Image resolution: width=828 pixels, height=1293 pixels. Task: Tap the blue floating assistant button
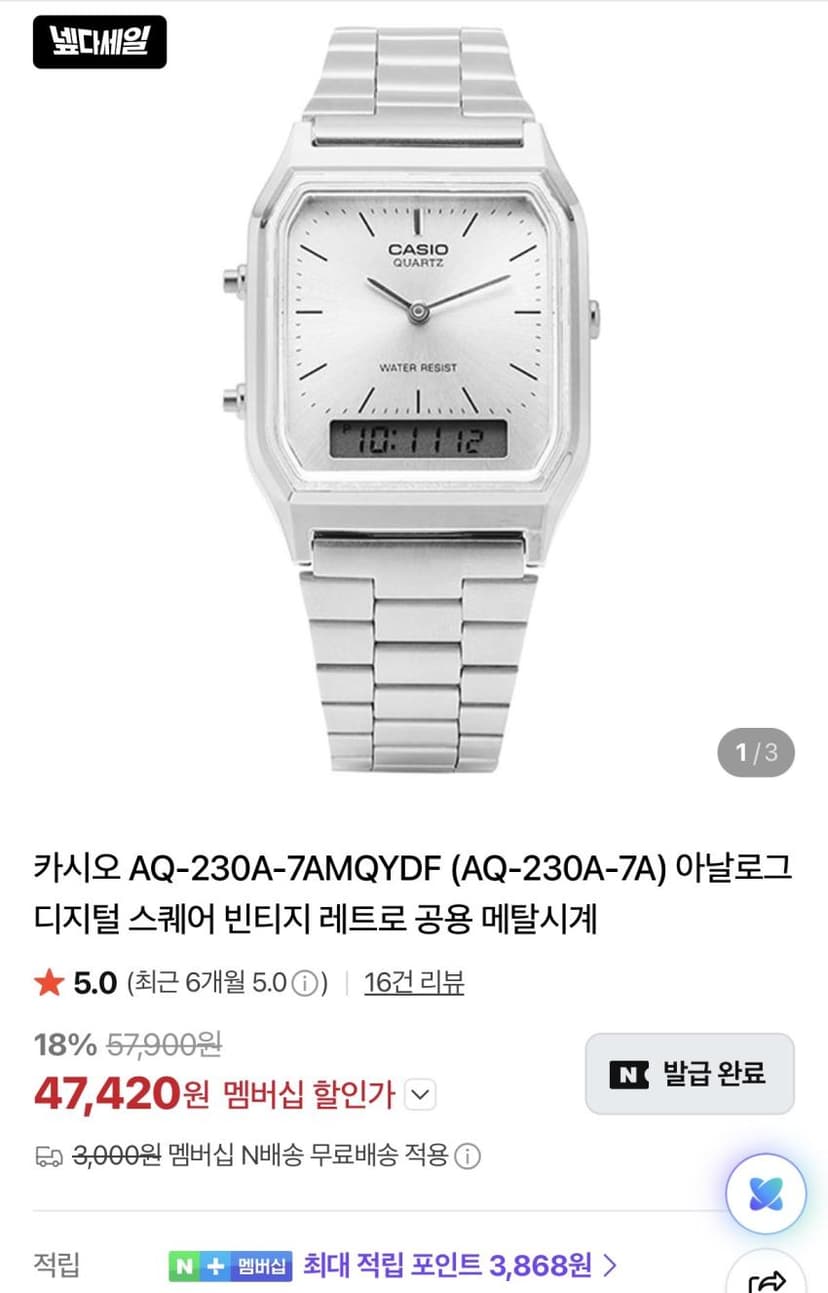click(765, 1193)
